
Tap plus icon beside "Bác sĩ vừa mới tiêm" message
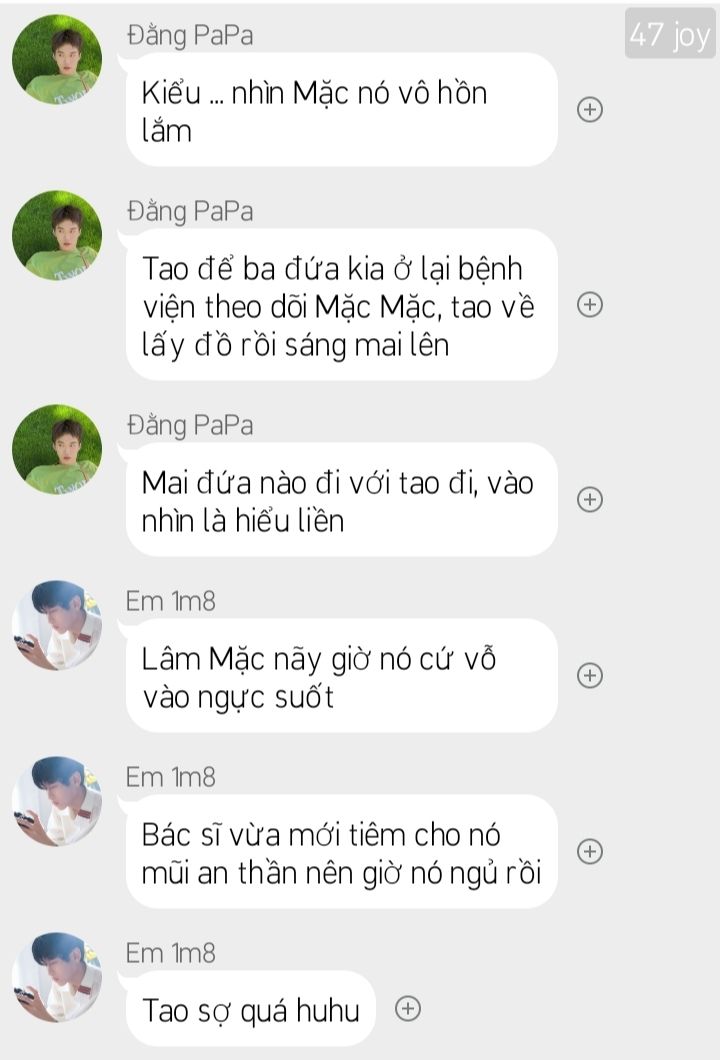pos(590,851)
